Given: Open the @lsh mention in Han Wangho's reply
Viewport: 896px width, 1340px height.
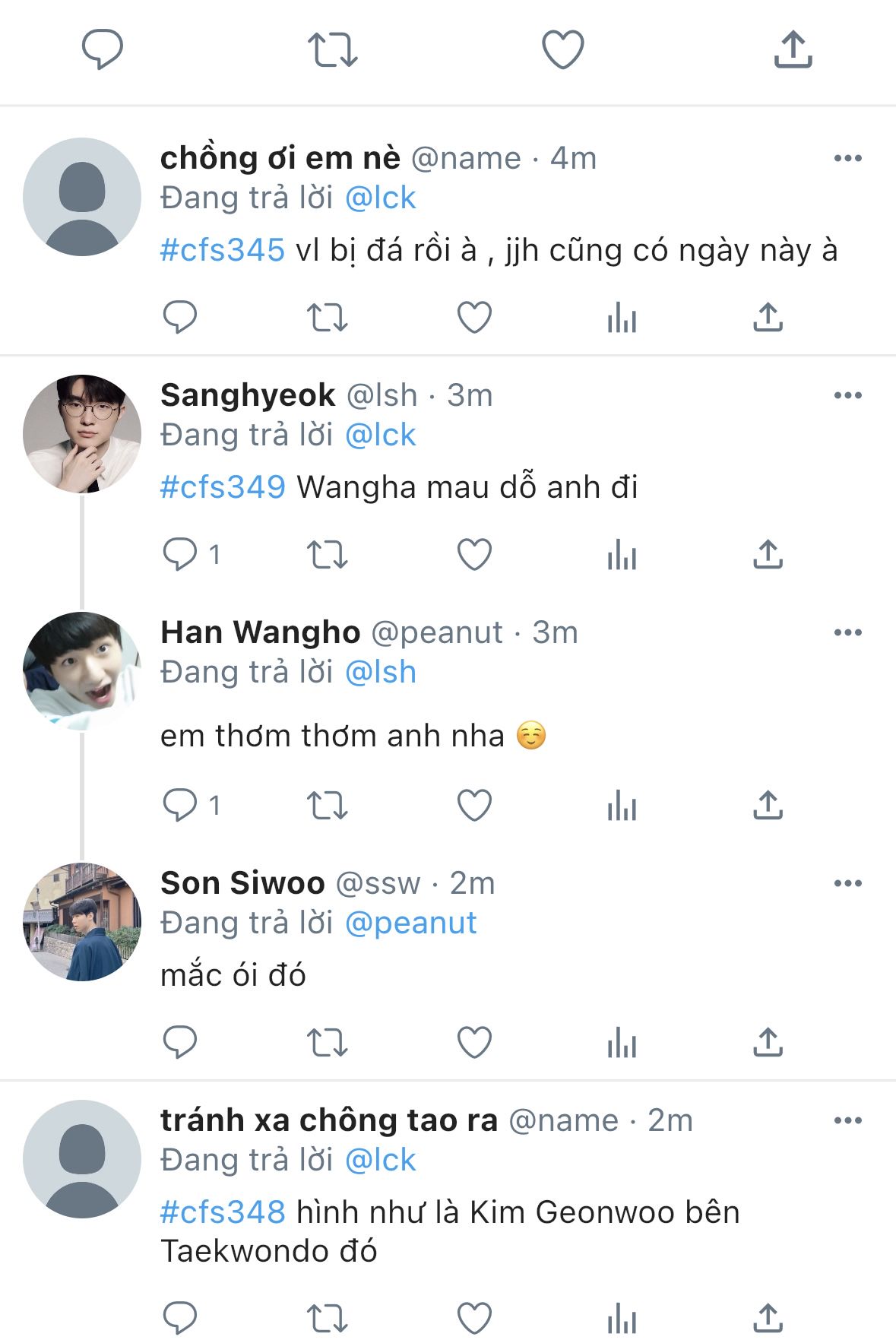Looking at the screenshot, I should point(380,672).
